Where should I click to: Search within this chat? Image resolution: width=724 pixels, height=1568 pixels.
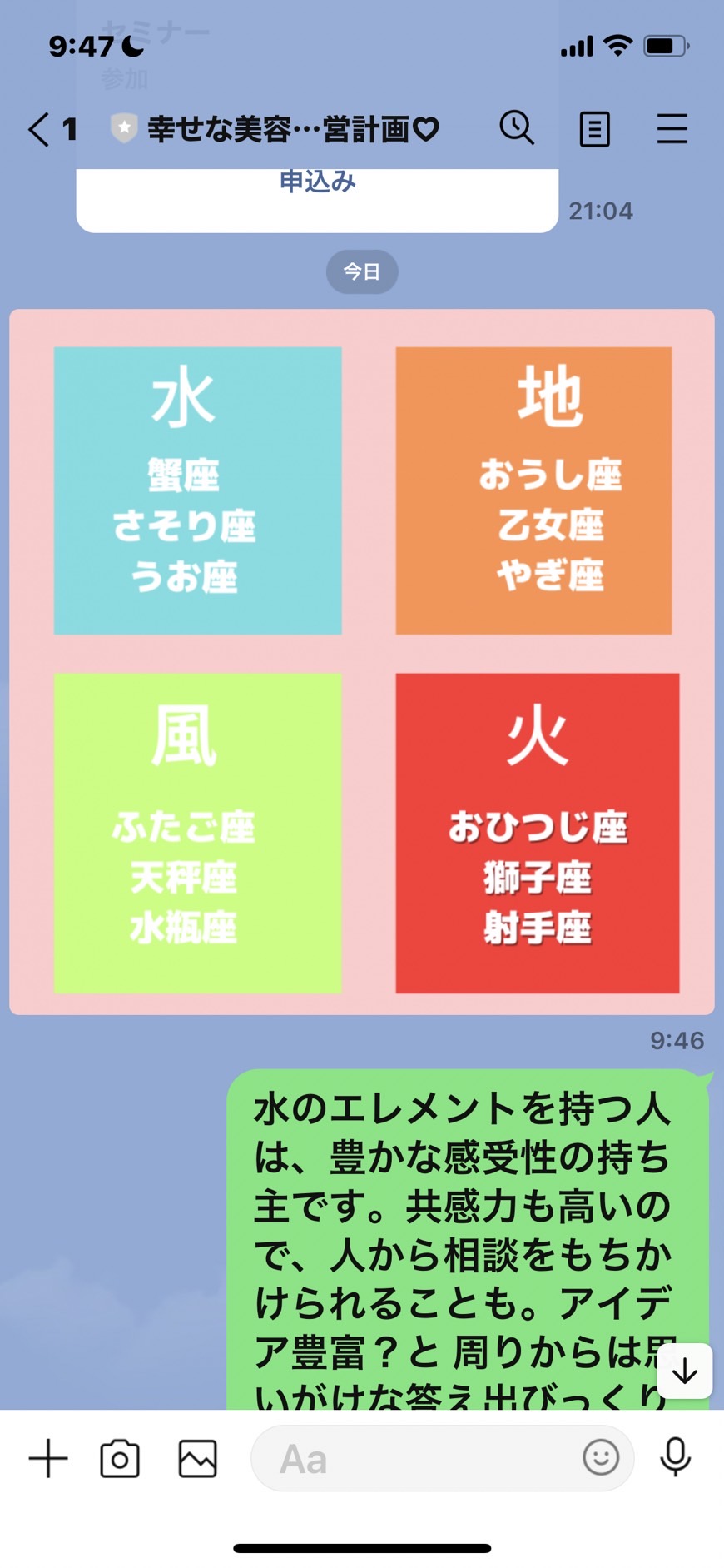[517, 129]
